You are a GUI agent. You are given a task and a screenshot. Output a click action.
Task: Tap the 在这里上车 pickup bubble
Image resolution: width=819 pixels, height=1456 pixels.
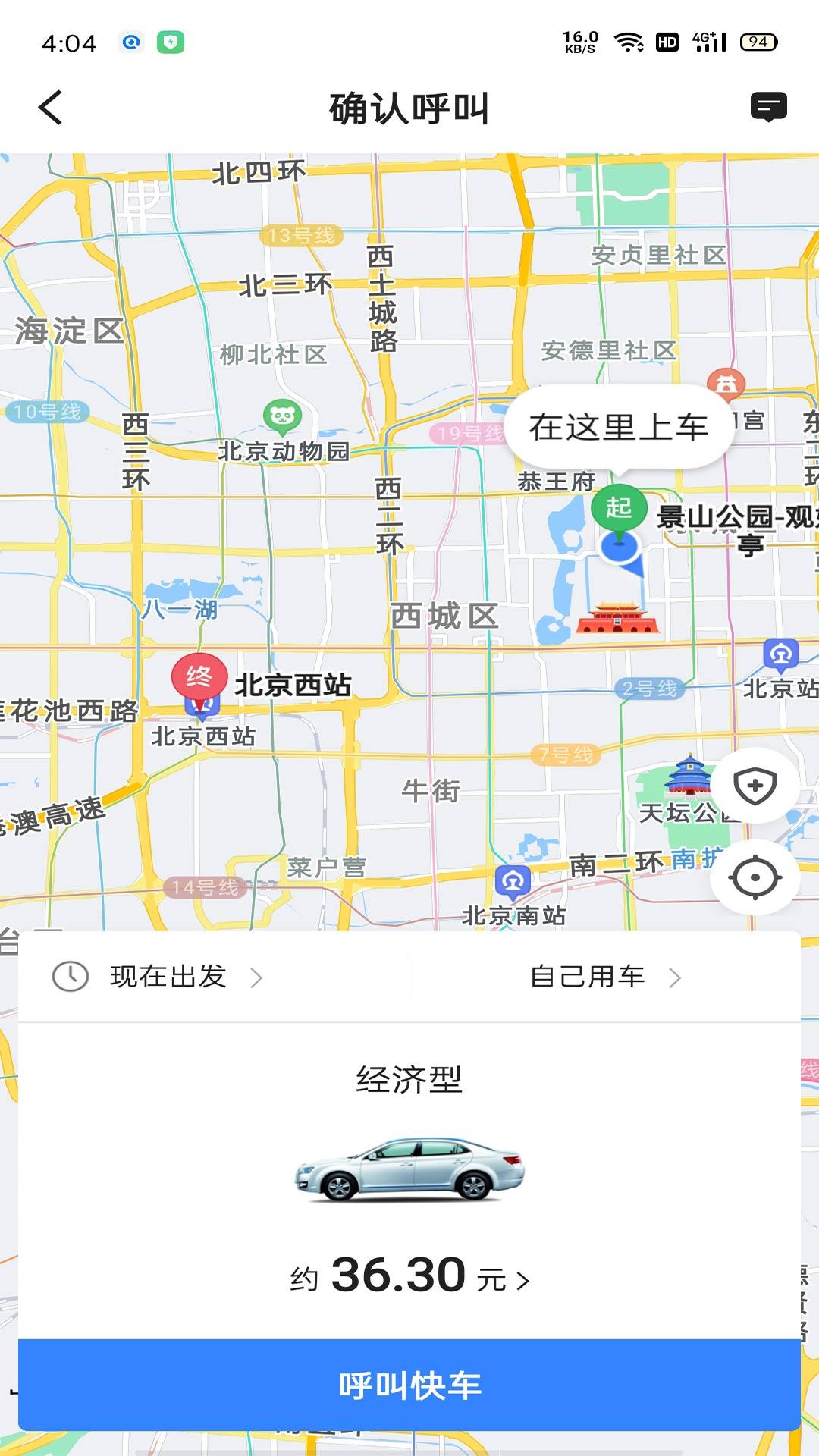pyautogui.click(x=617, y=427)
